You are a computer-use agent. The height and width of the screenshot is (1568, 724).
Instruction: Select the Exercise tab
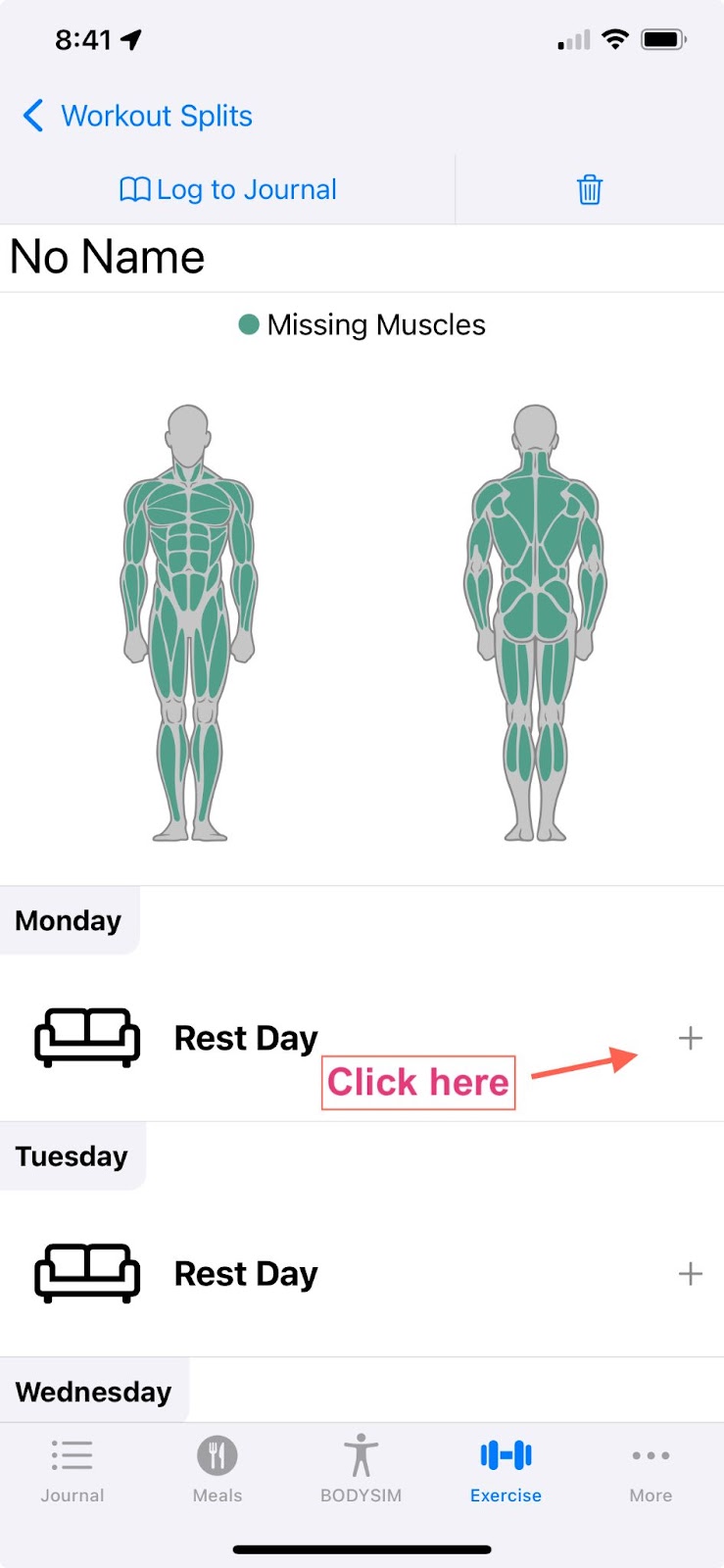[x=506, y=1470]
